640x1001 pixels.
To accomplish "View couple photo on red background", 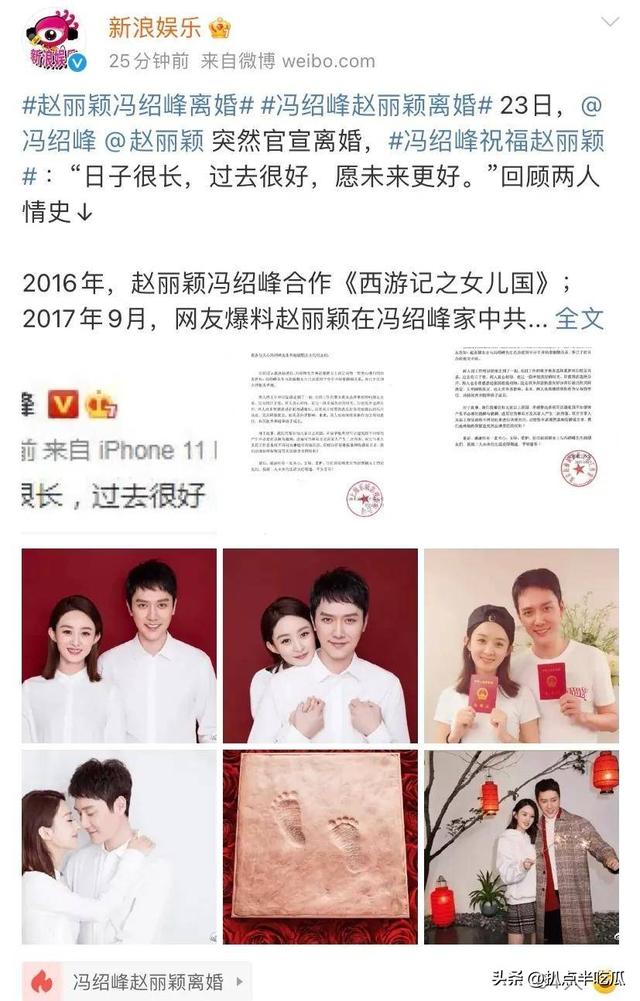I will tap(118, 645).
